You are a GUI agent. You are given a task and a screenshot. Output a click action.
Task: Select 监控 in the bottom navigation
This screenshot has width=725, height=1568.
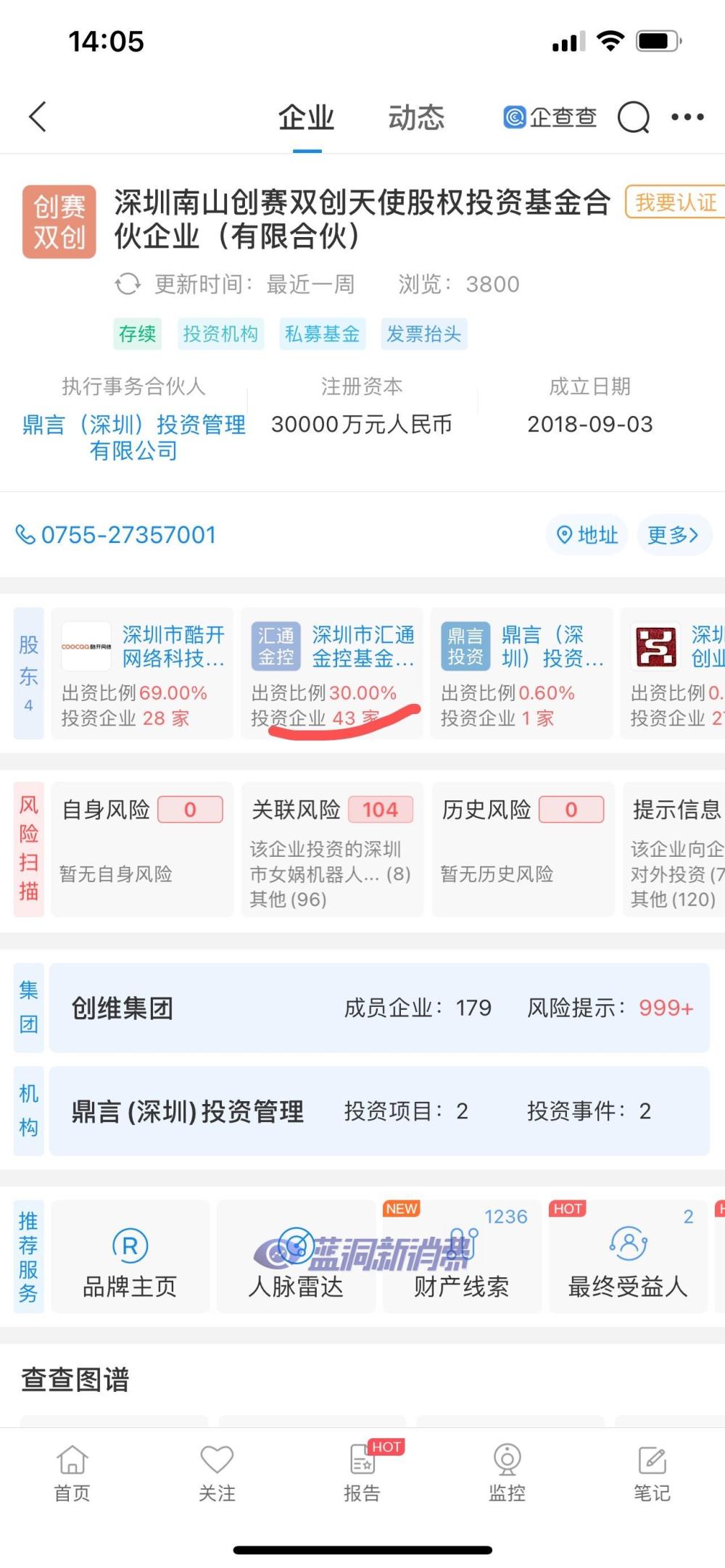[507, 1472]
